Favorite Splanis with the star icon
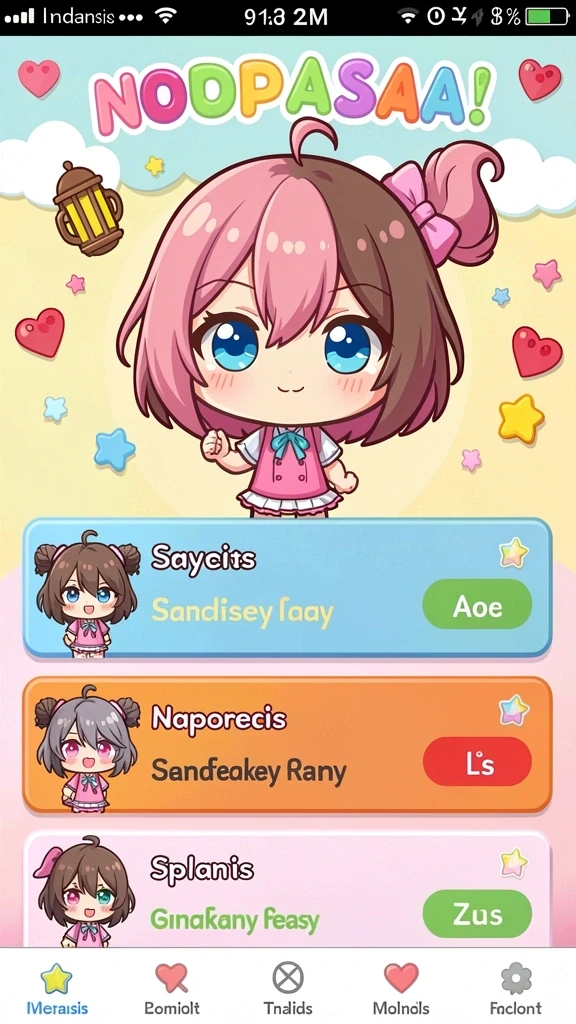Image resolution: width=576 pixels, height=1024 pixels. pos(514,862)
